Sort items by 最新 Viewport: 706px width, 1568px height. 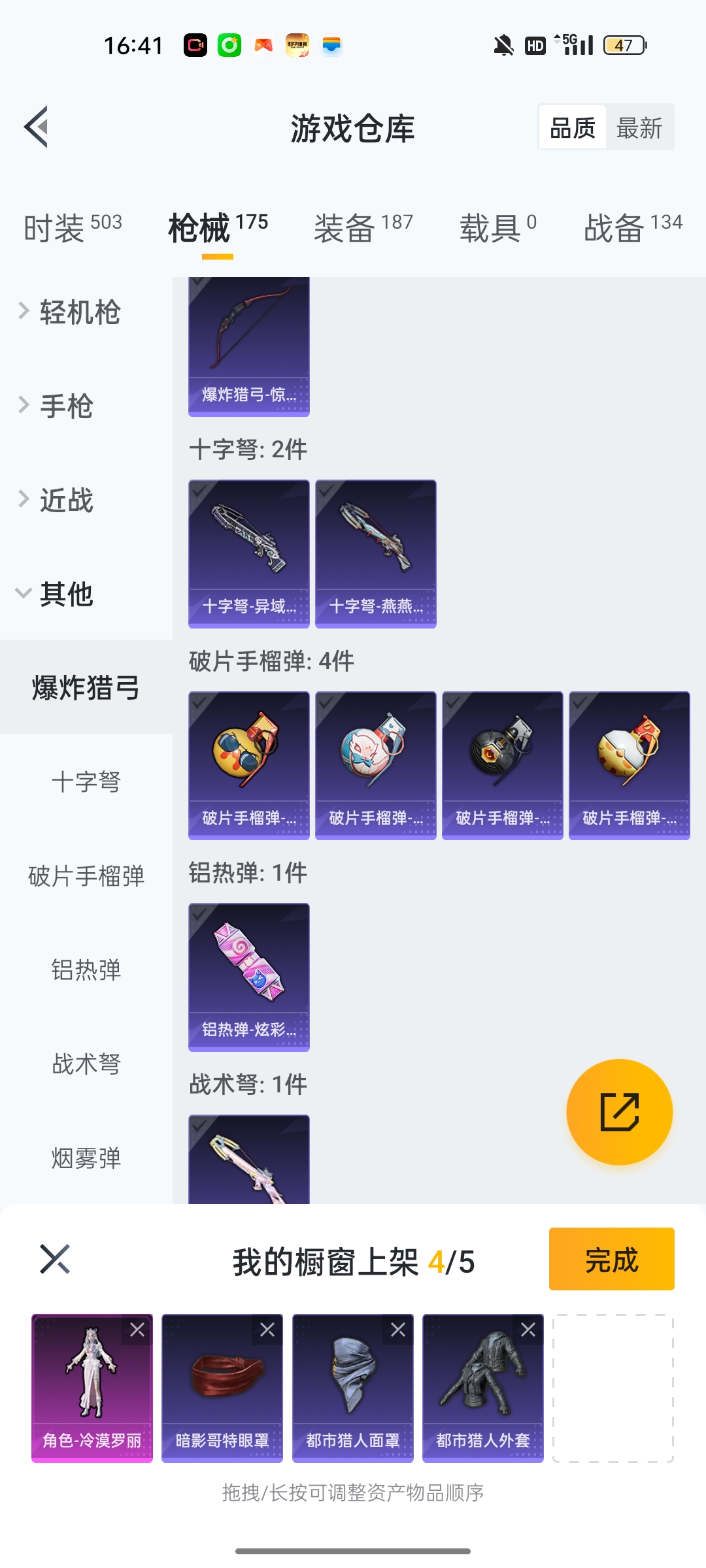tap(639, 128)
